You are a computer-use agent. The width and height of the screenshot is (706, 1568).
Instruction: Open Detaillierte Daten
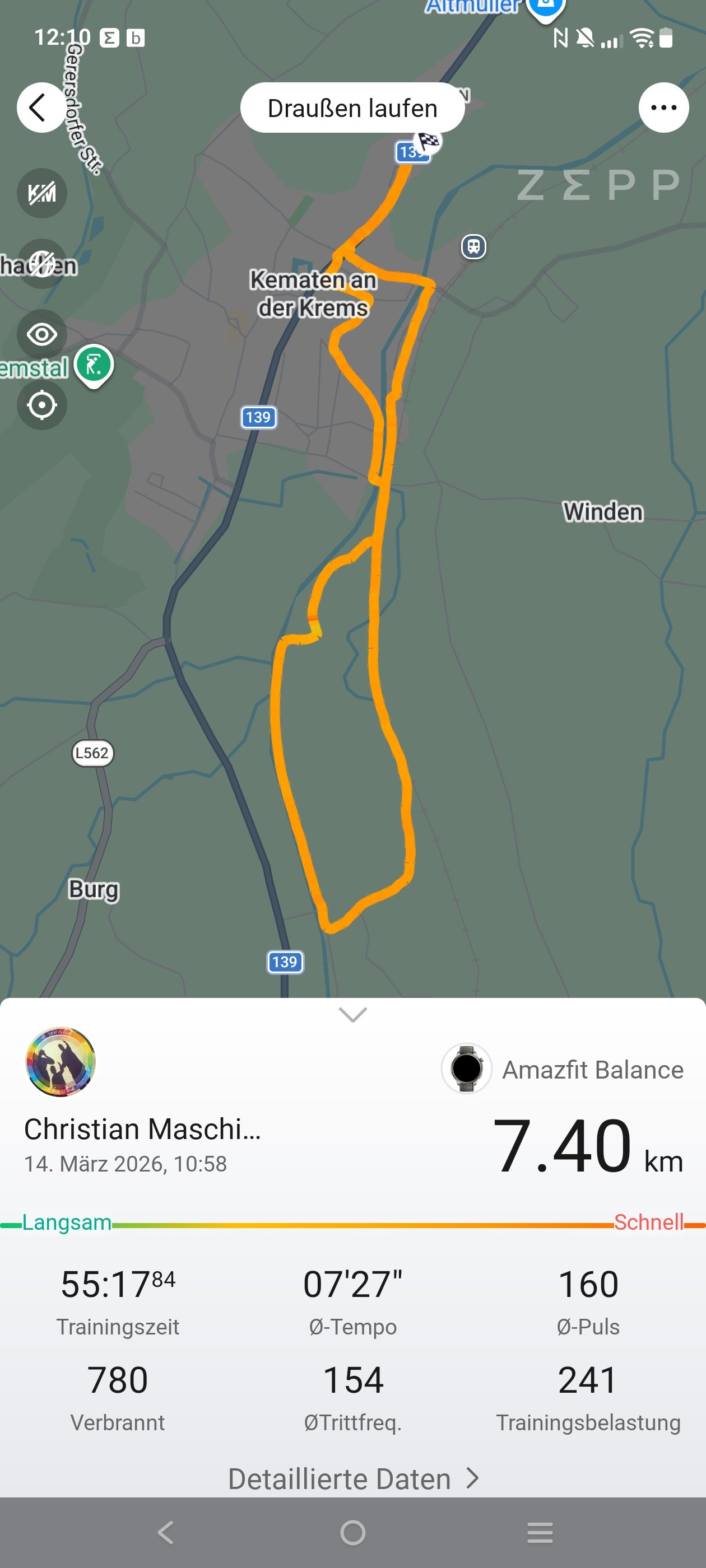(x=352, y=1478)
